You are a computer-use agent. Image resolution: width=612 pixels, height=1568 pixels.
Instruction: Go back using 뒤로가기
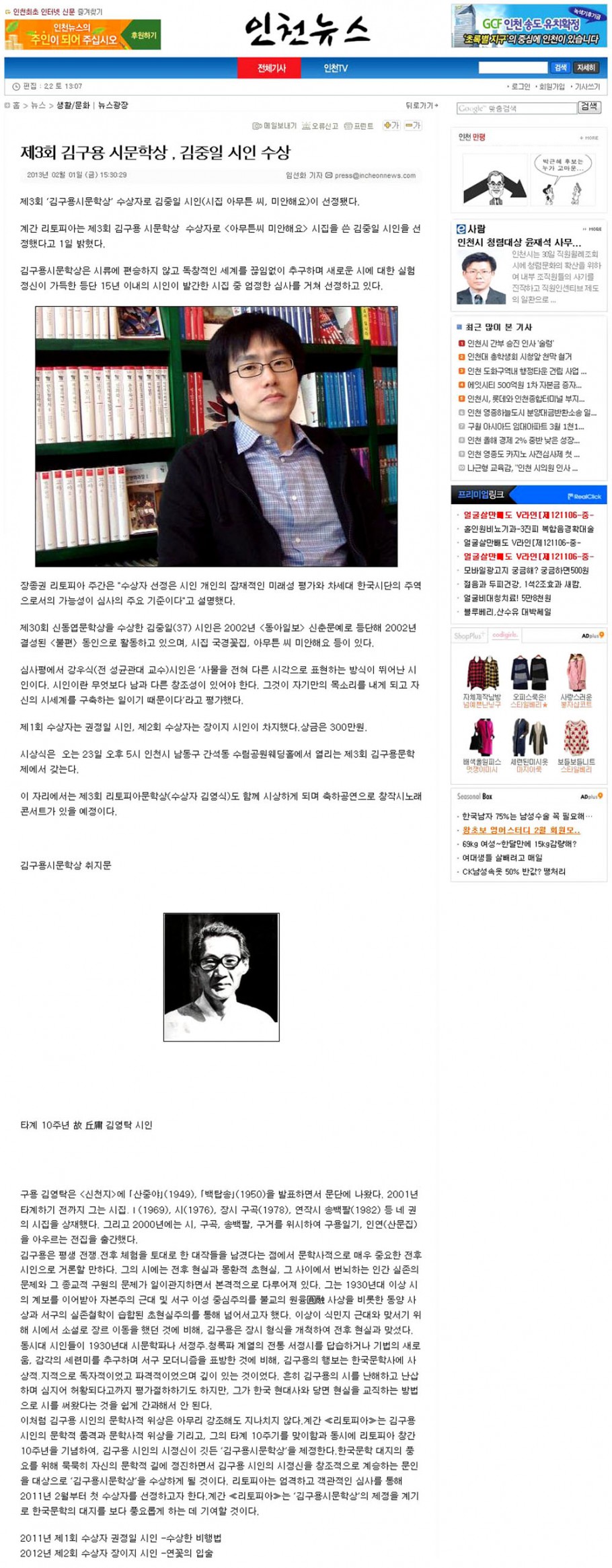click(421, 105)
